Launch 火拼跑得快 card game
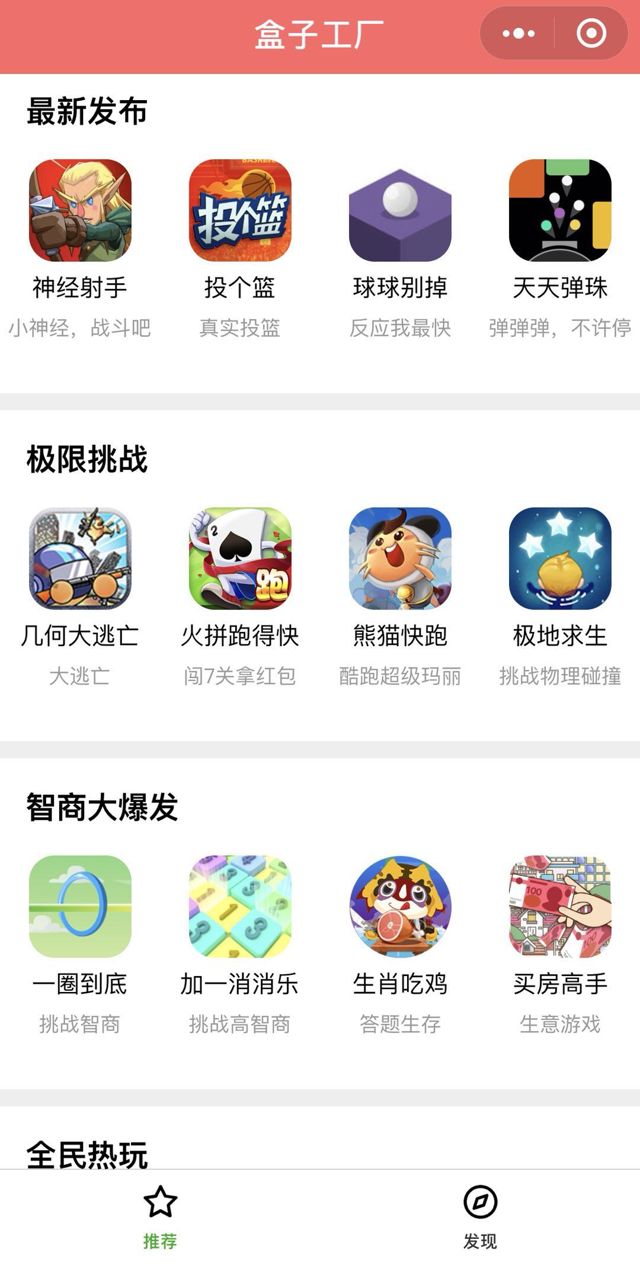The image size is (640, 1265). point(240,558)
